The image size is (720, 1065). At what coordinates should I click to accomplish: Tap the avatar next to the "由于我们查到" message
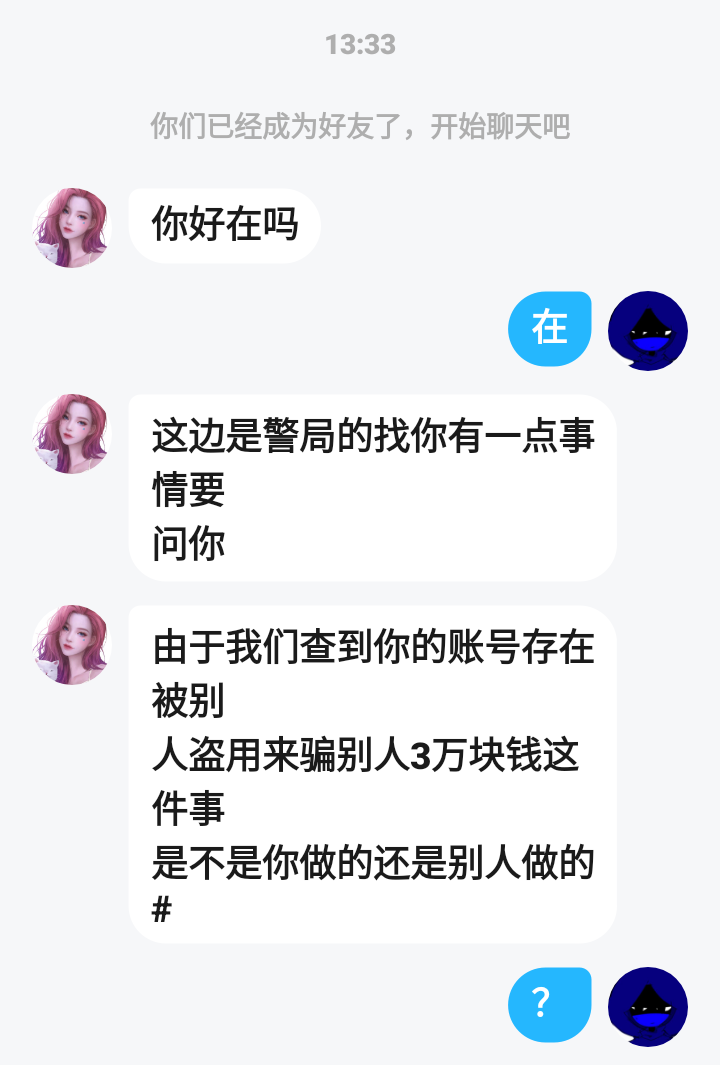[71, 645]
